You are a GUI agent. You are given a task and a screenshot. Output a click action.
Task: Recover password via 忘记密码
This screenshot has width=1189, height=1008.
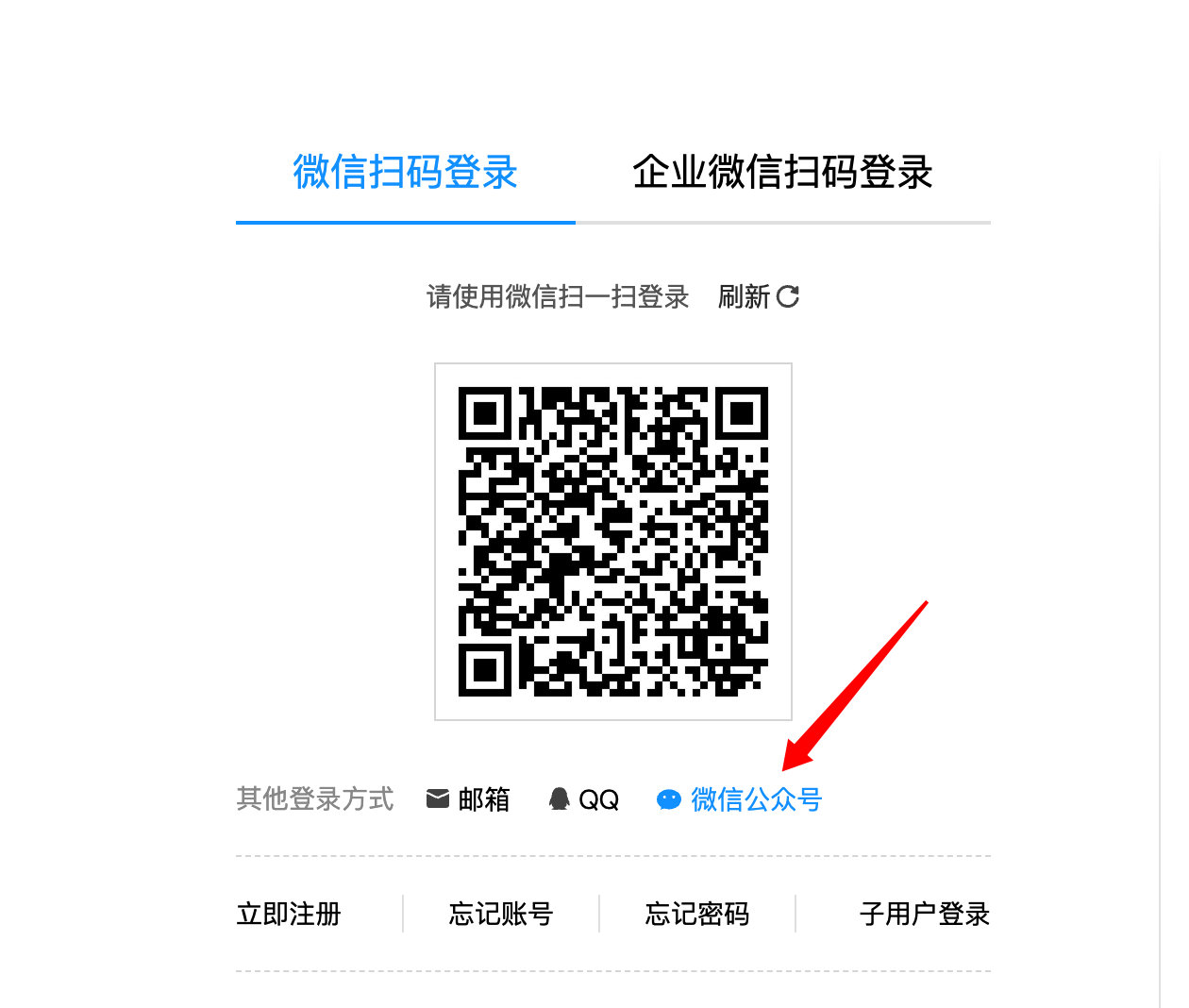697,914
